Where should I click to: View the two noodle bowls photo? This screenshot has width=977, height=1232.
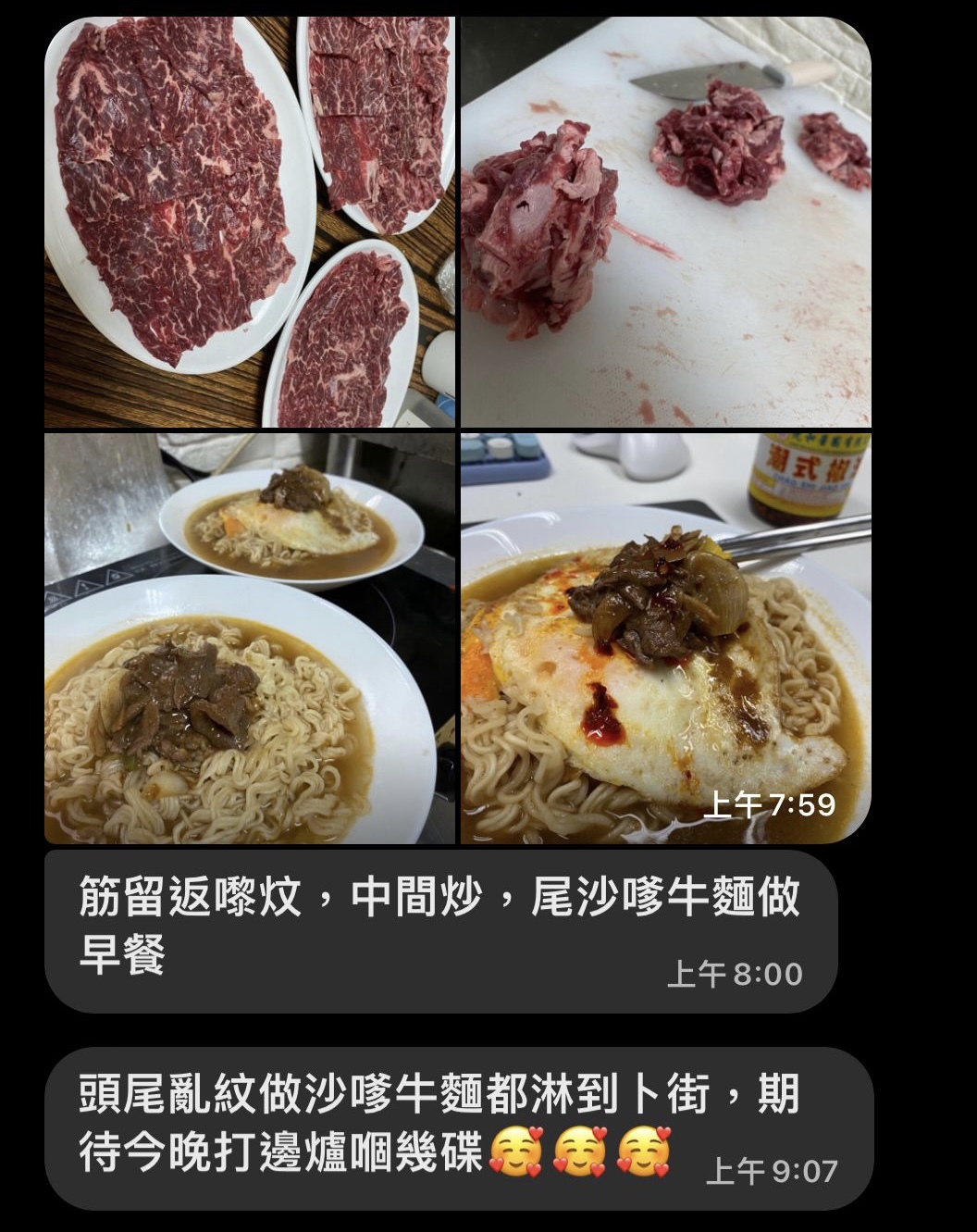pos(250,639)
